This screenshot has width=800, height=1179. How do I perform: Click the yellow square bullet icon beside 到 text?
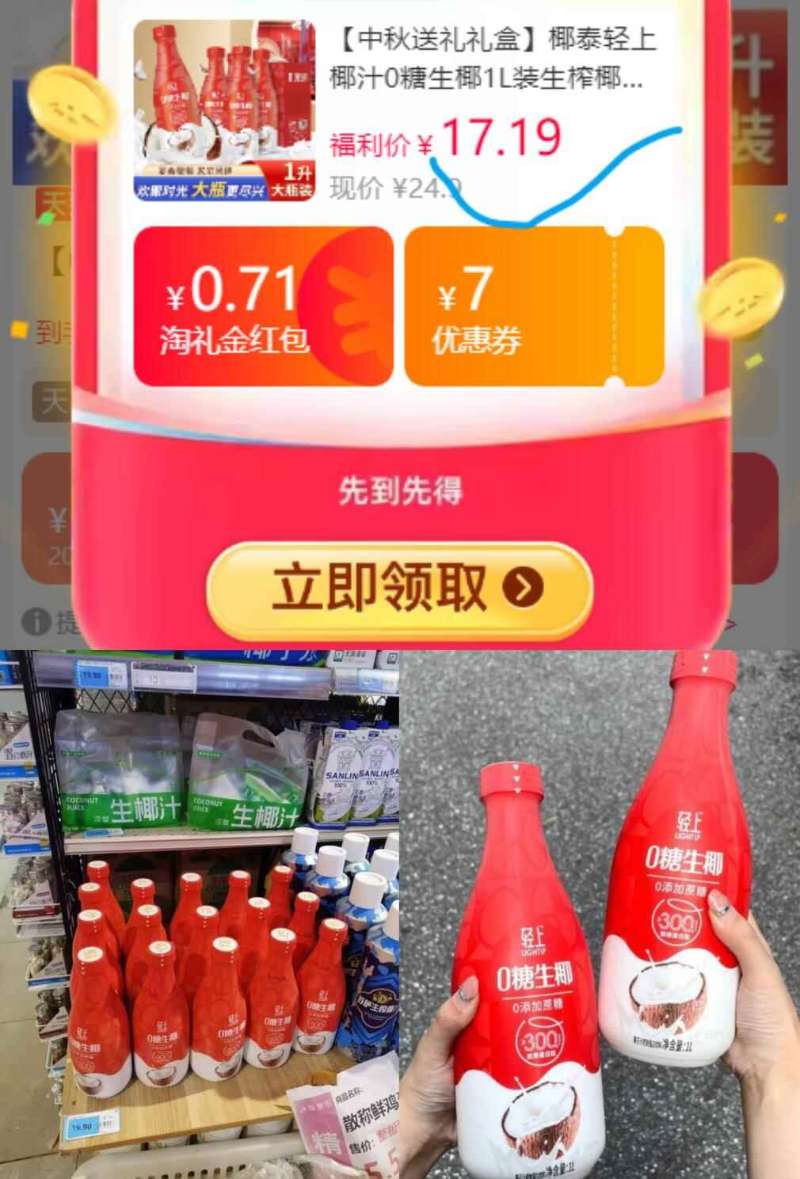click(18, 330)
